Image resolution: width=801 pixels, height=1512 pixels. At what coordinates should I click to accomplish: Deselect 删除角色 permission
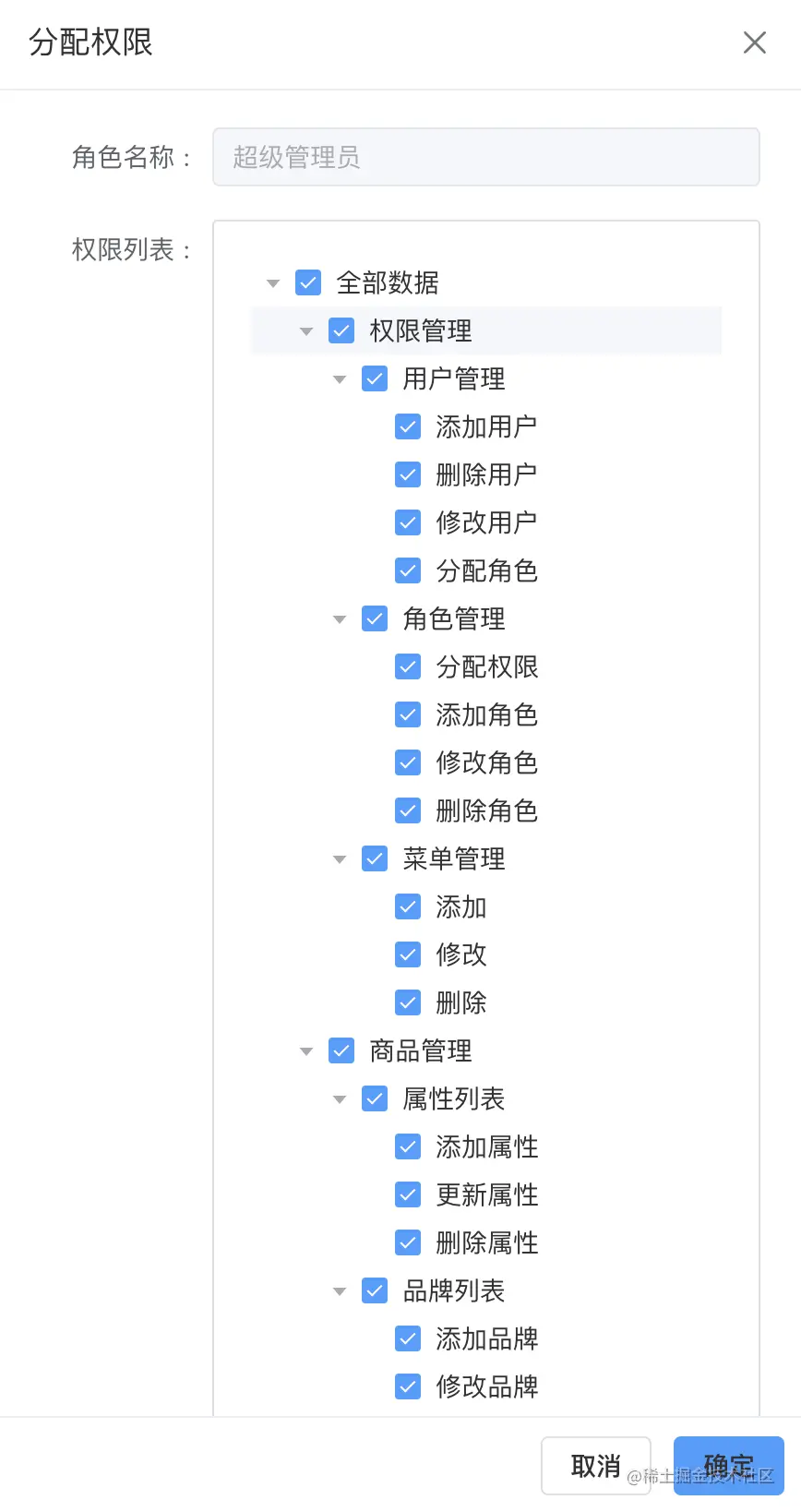tap(408, 810)
